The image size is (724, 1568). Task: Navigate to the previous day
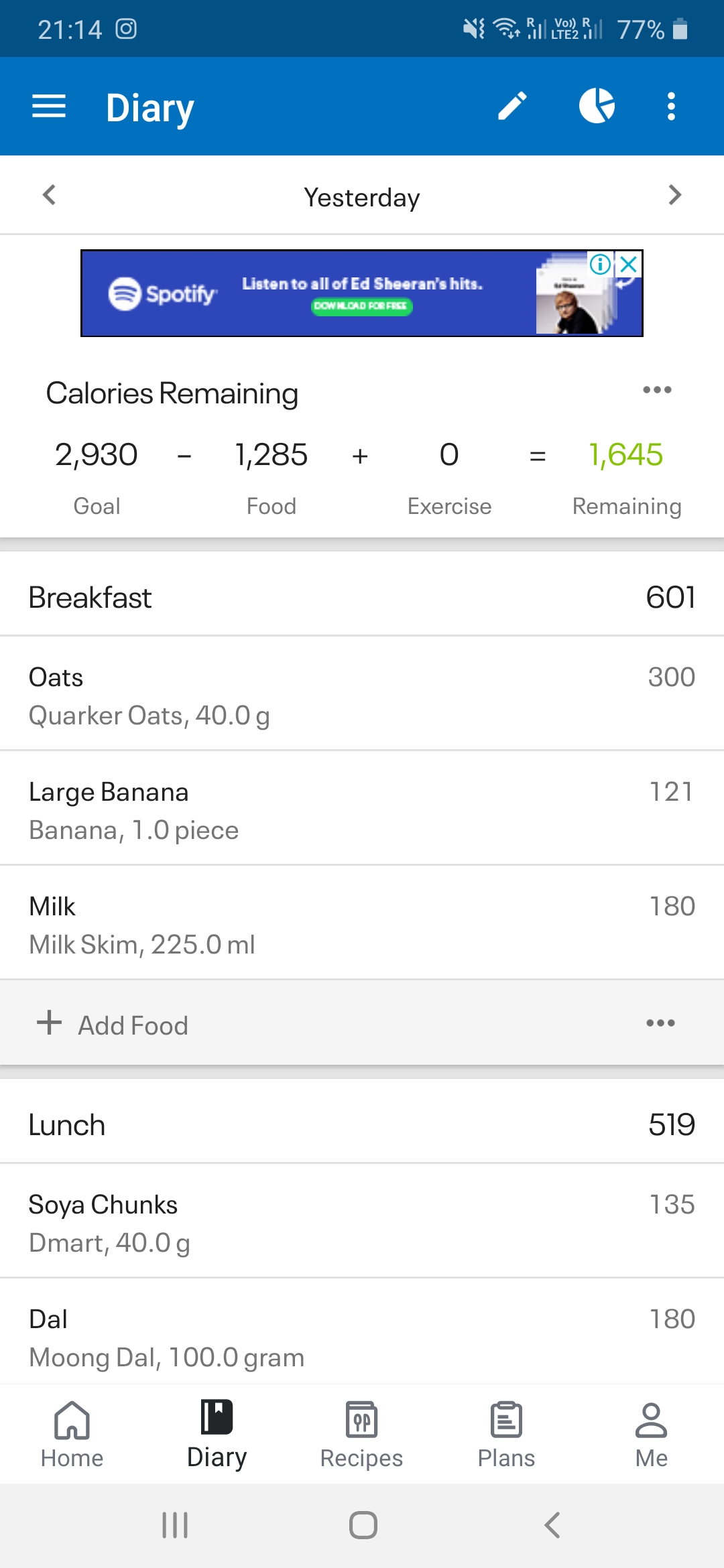click(x=48, y=195)
